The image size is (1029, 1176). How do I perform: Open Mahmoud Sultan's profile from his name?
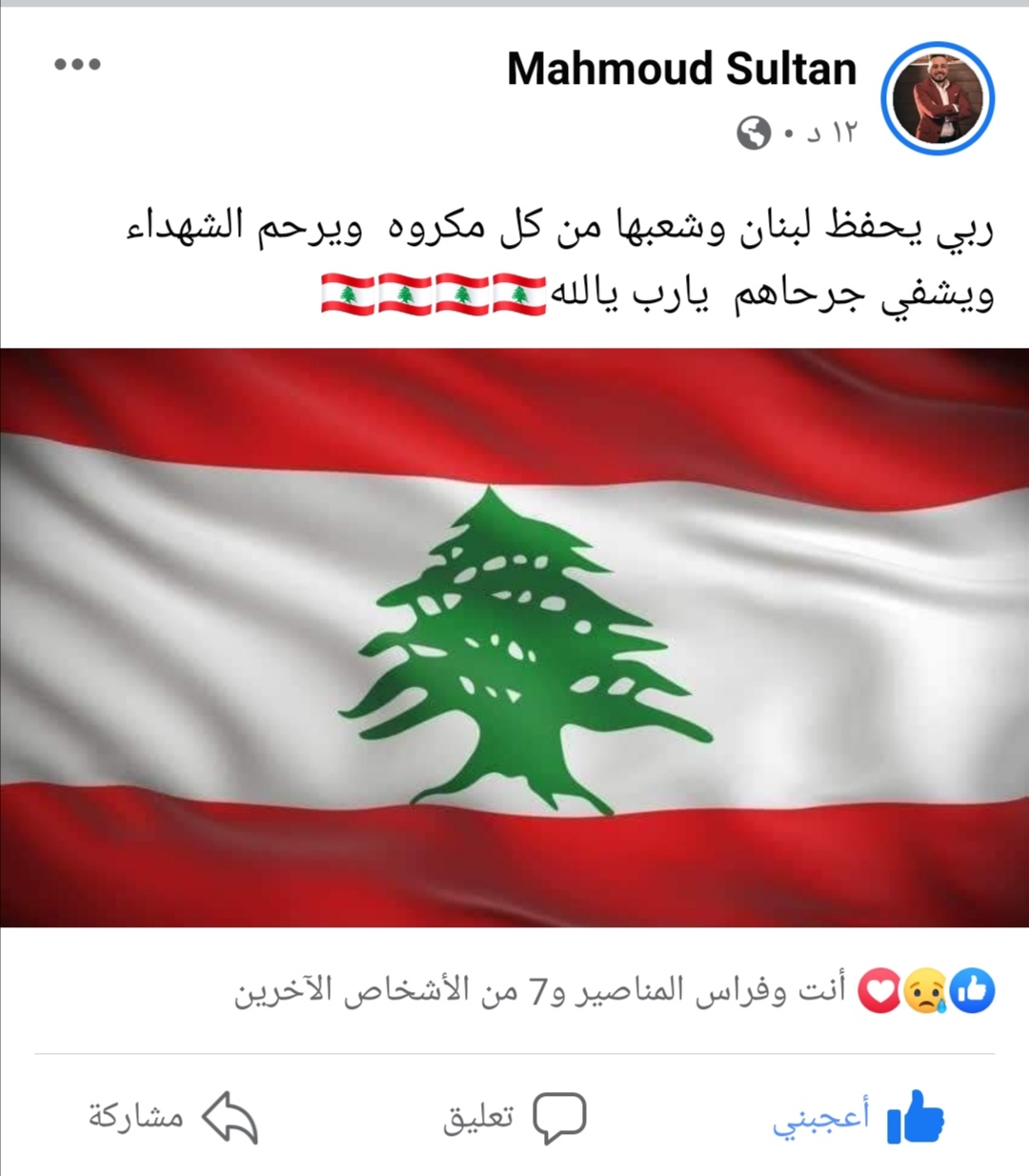point(681,70)
